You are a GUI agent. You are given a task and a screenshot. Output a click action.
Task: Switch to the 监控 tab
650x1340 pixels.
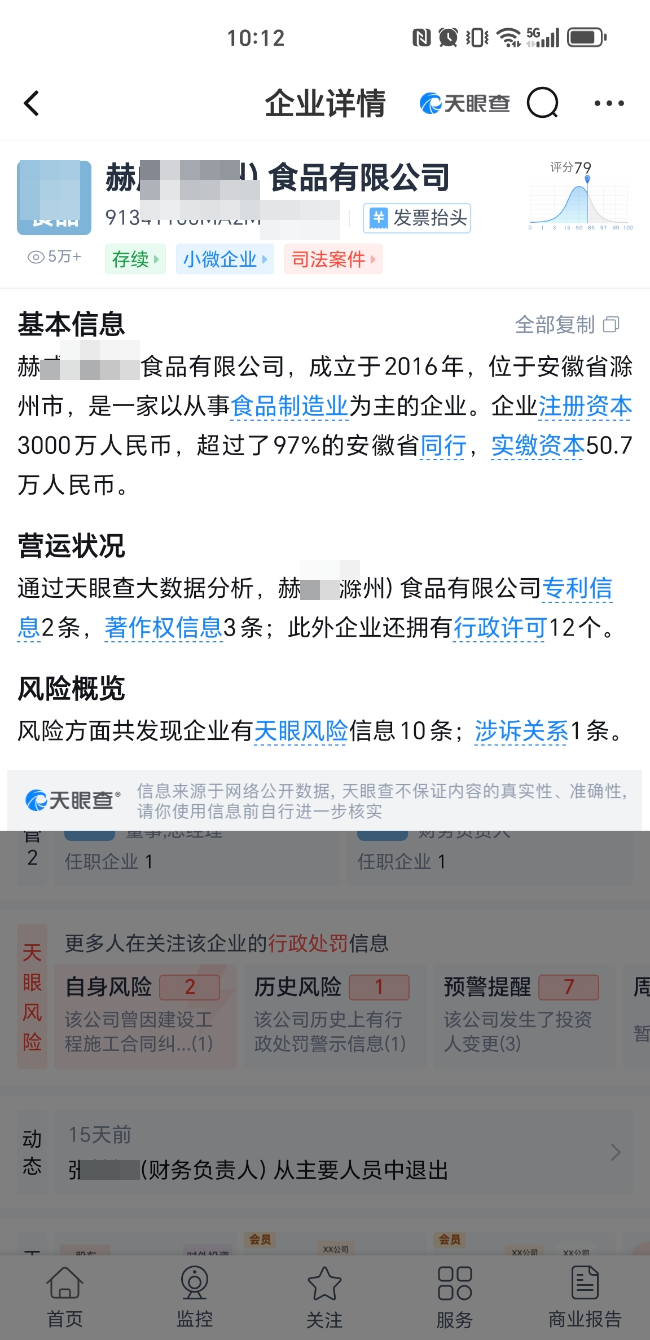(194, 1297)
